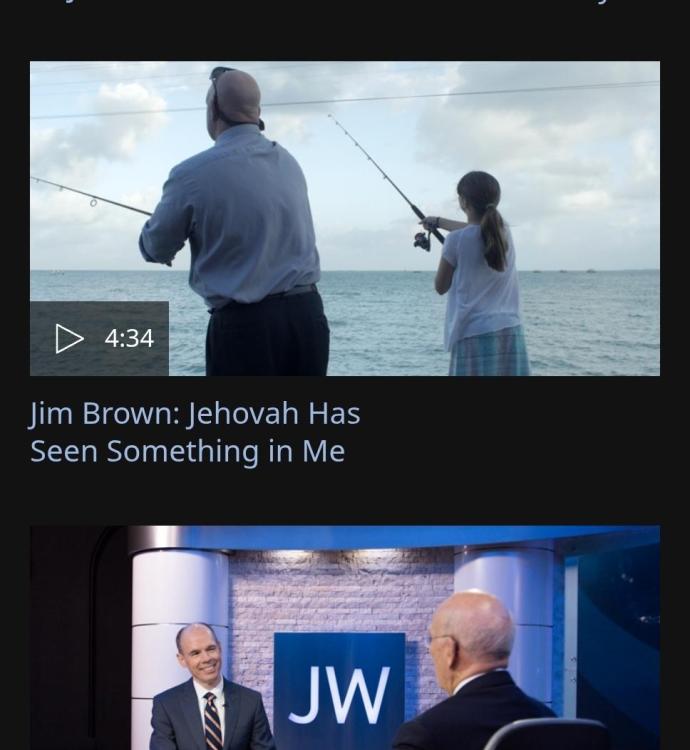This screenshot has height=750, width=690.
Task: Open the JW studio interview video
Action: (344, 640)
